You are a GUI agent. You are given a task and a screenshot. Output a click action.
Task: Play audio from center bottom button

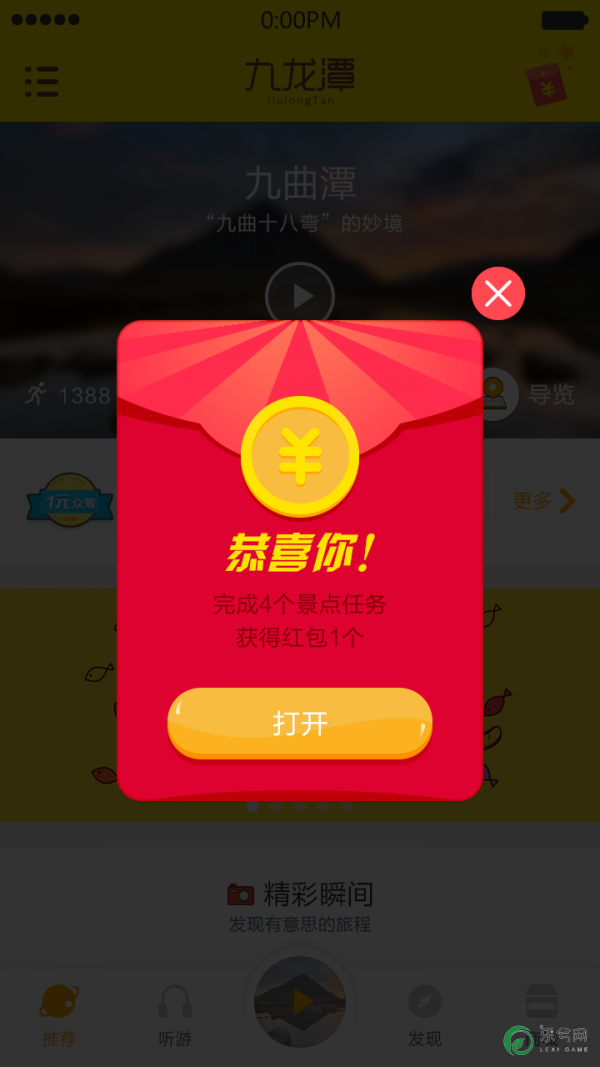pos(300,1001)
